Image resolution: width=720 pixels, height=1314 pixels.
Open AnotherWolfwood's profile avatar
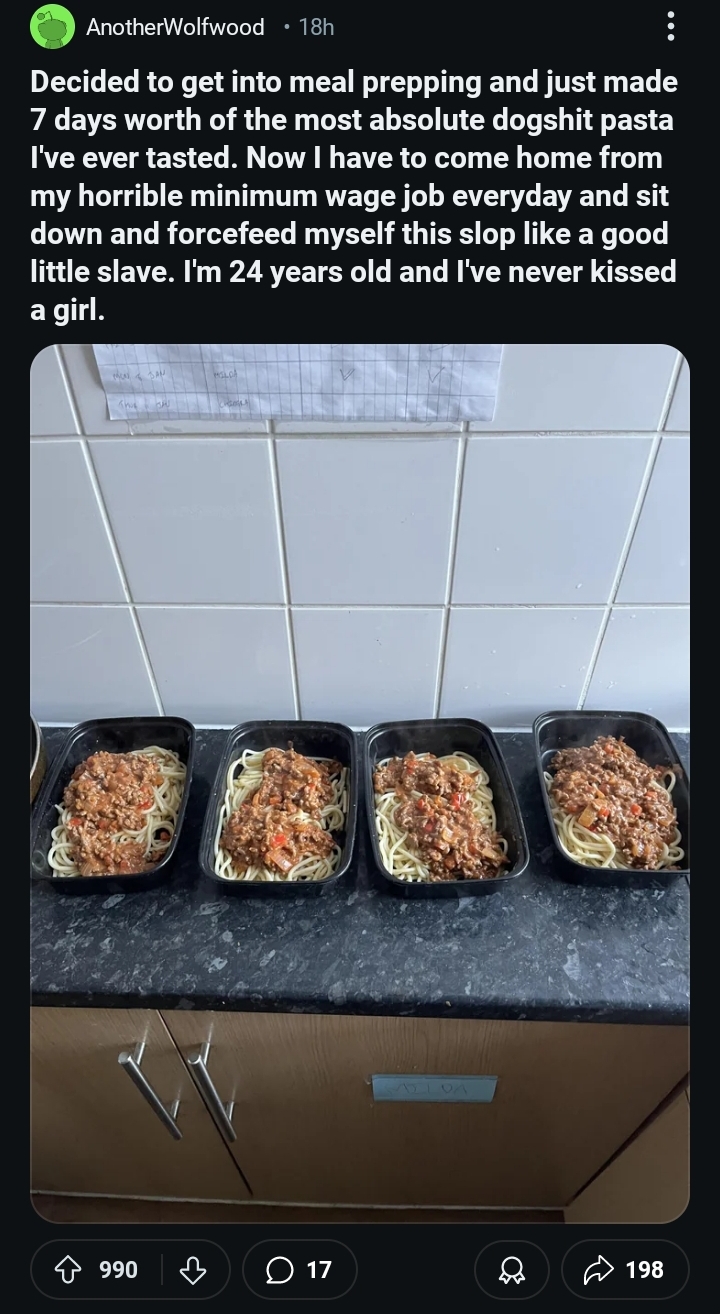click(x=53, y=27)
